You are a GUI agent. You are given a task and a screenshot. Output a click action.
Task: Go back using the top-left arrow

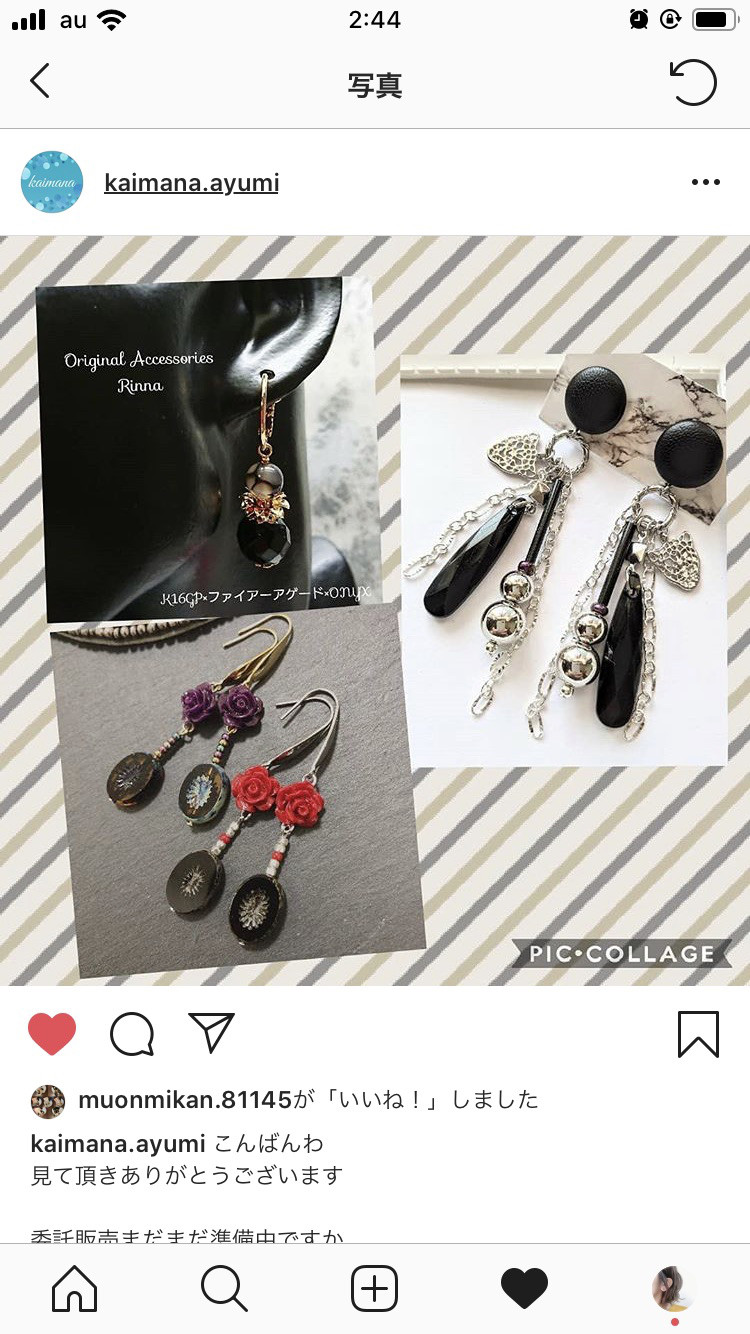40,81
